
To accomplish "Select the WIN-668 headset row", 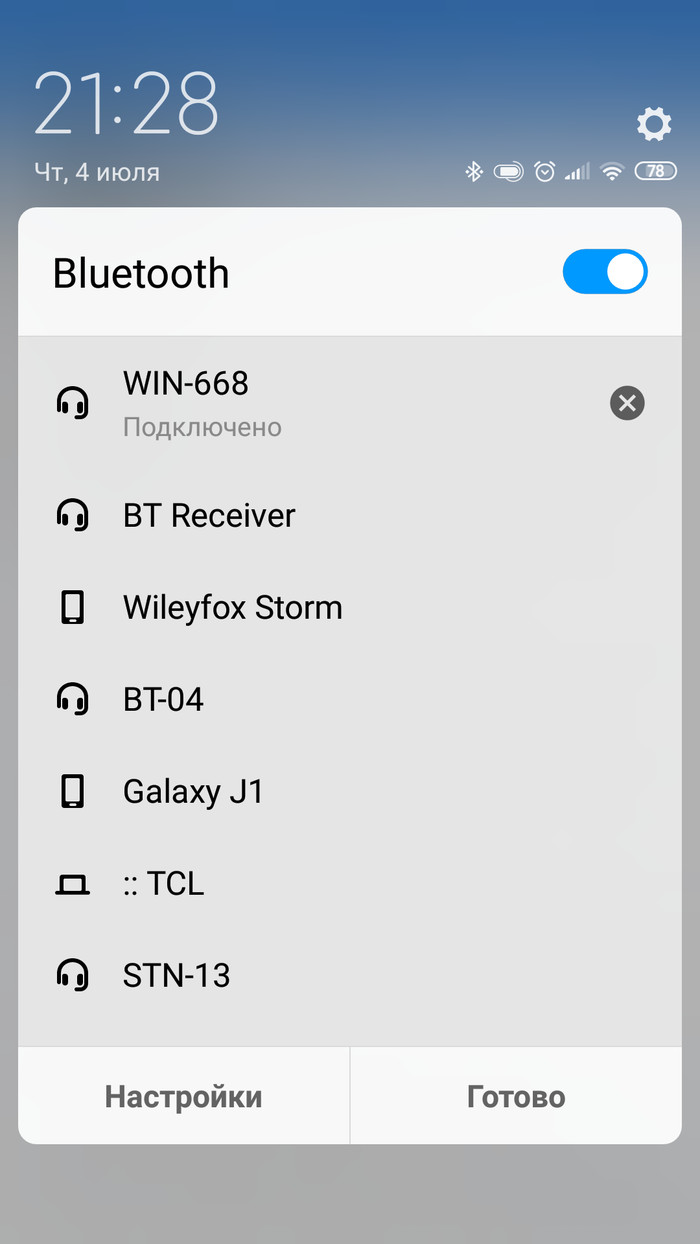I will tap(300, 403).
